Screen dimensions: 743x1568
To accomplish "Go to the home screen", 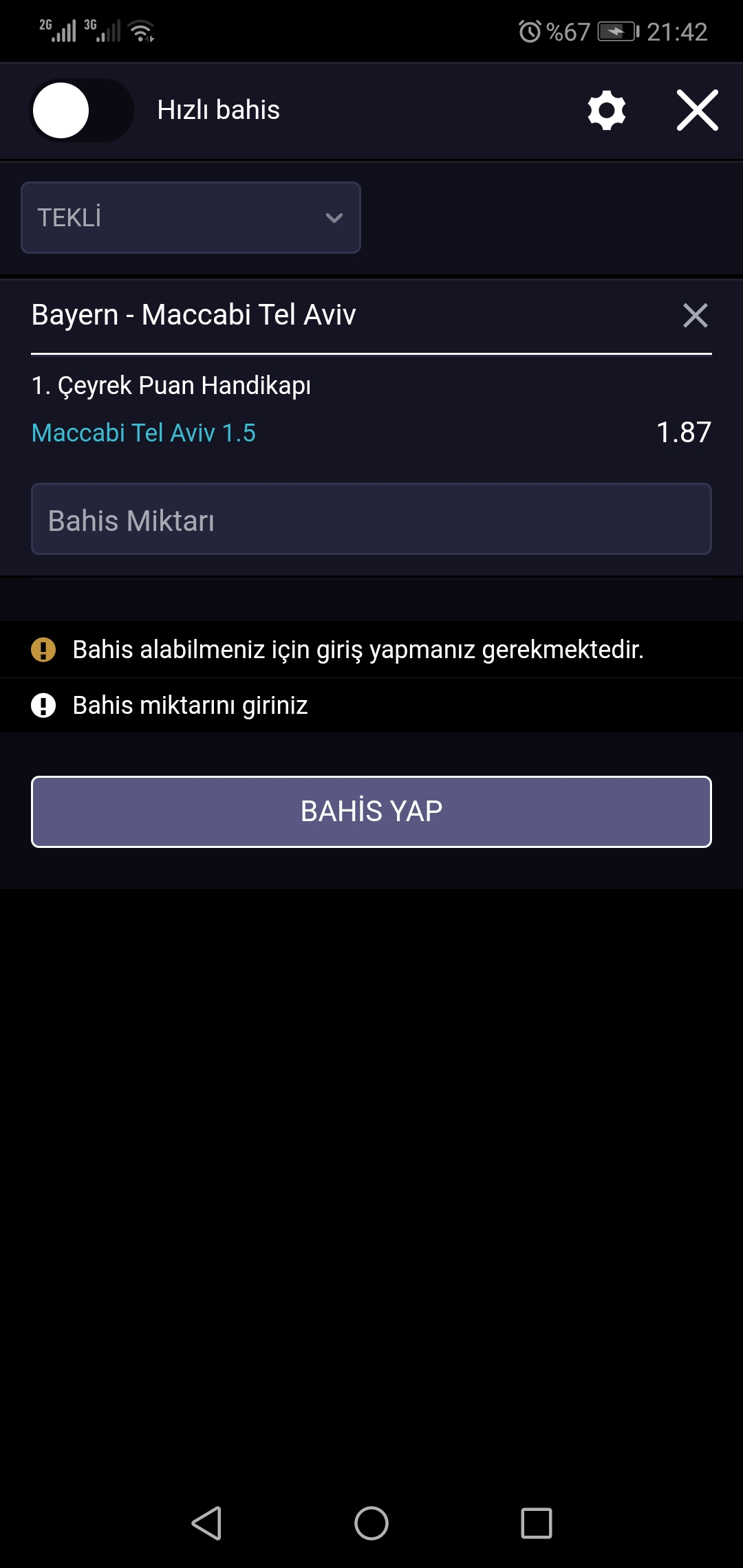I will 371,1523.
